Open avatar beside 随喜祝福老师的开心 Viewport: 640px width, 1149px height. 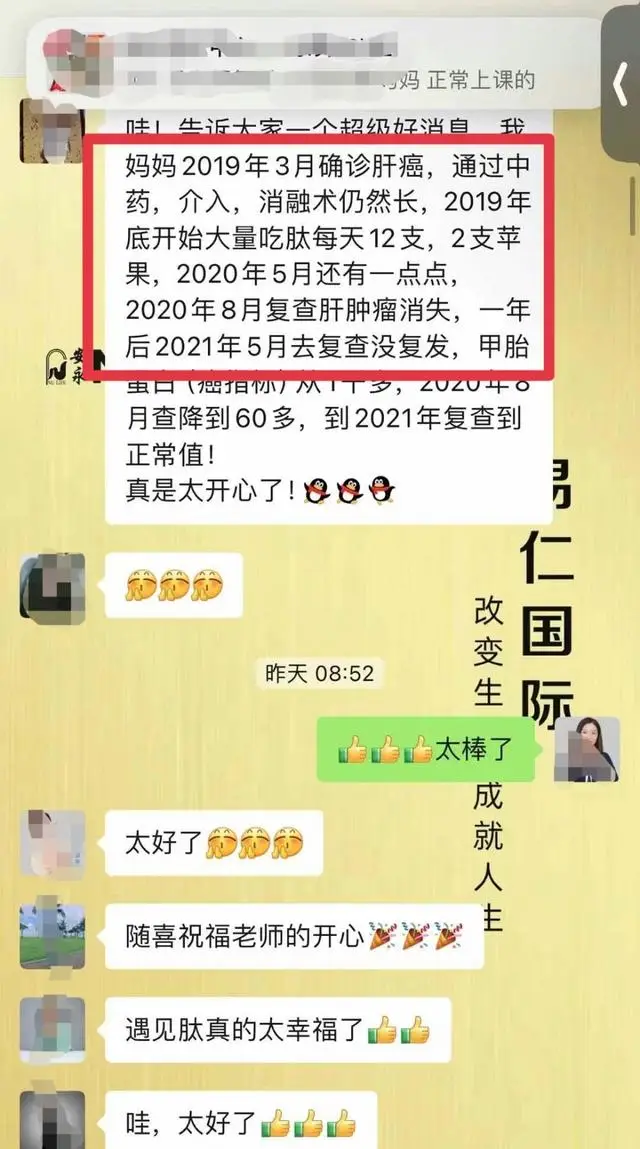51,936
